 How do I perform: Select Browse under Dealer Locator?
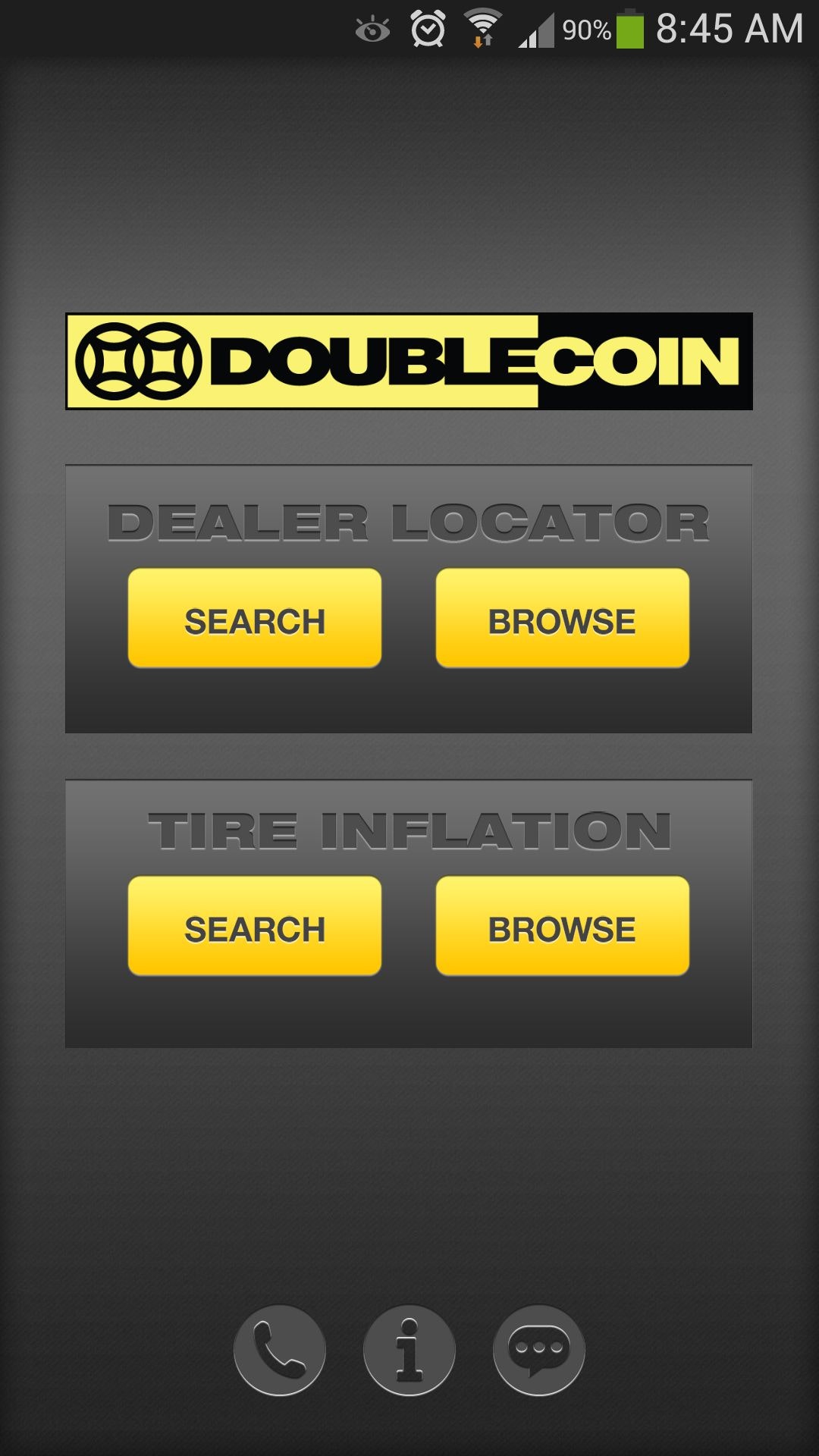pos(561,620)
